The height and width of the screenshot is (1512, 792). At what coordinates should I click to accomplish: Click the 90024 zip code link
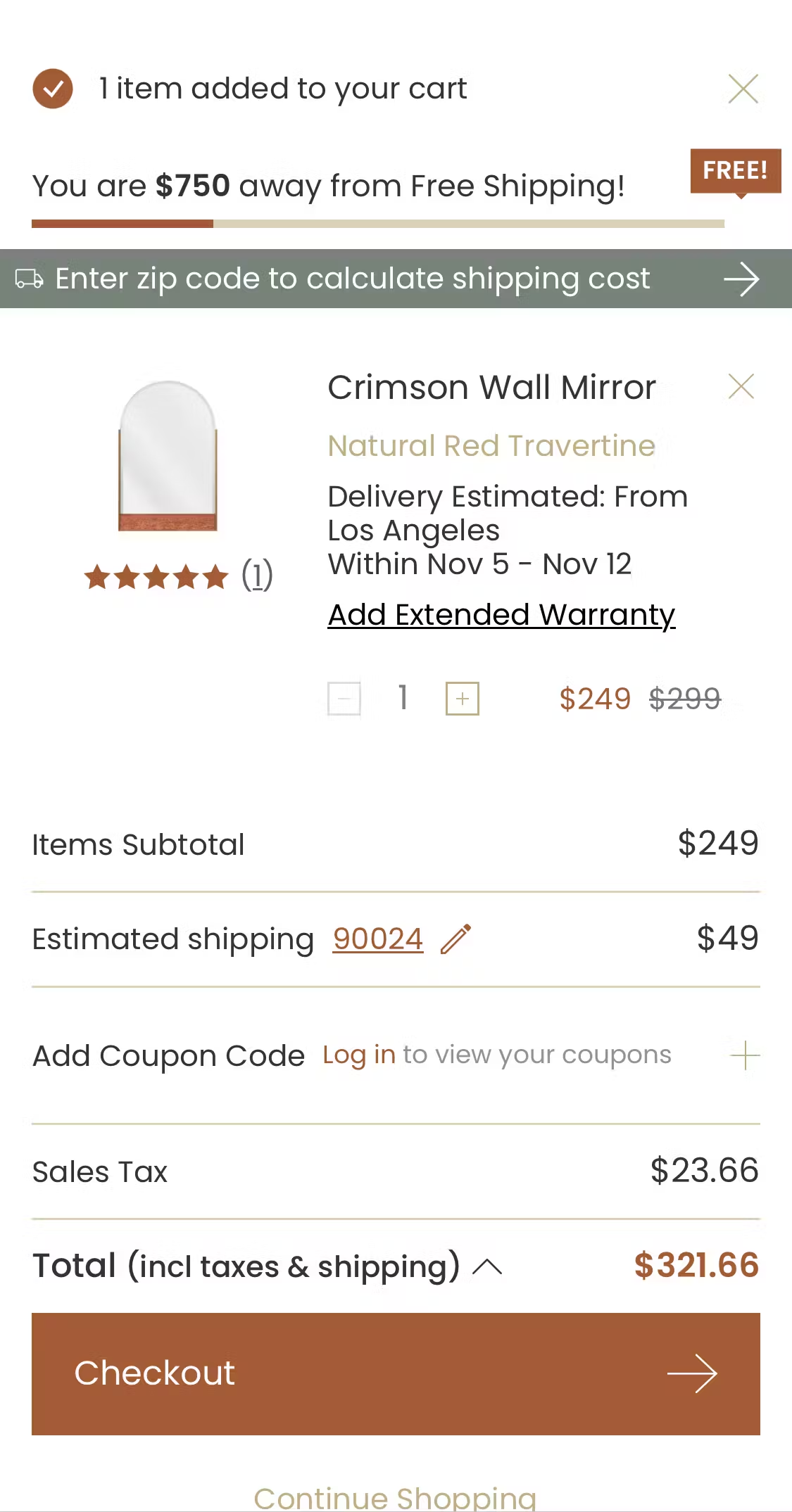click(377, 938)
